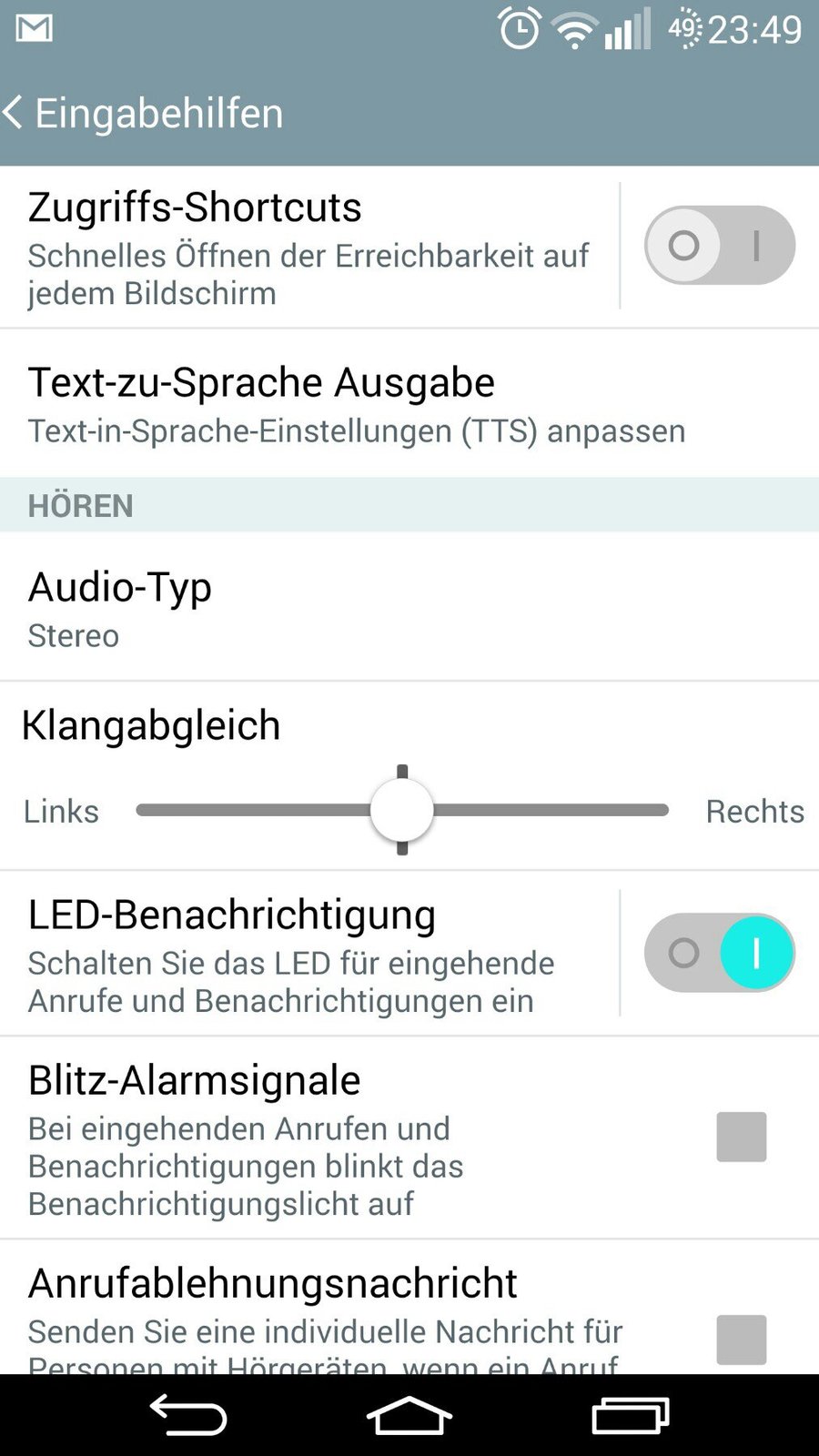Image resolution: width=819 pixels, height=1456 pixels.
Task: Check the Blitz-Alarmsignale checkbox
Action: point(741,1137)
